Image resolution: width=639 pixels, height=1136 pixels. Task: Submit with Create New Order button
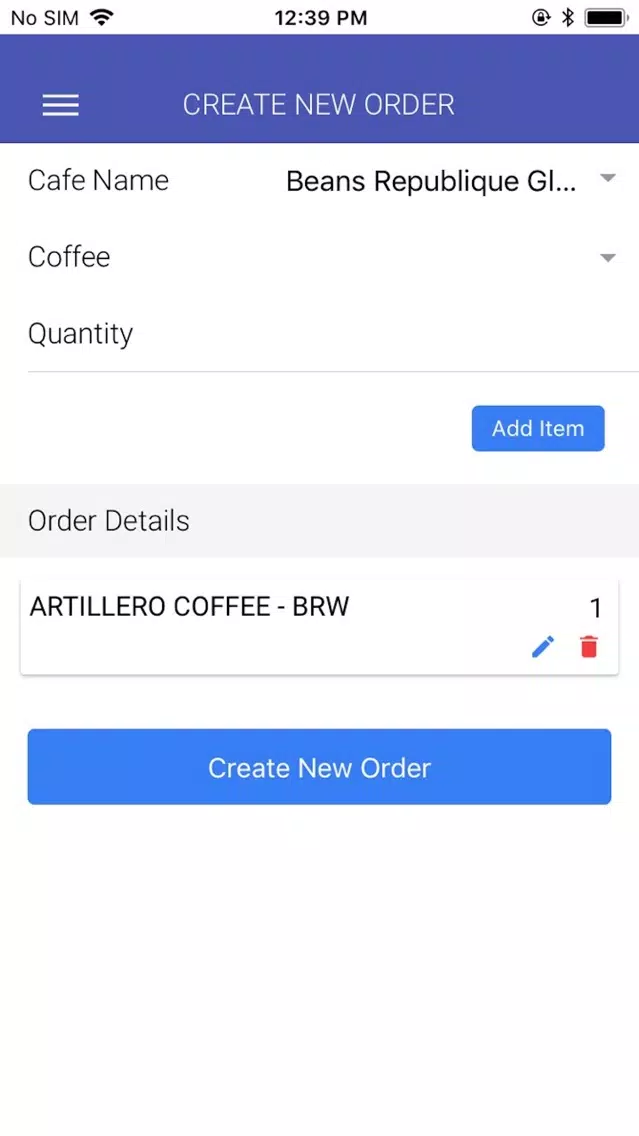(319, 767)
